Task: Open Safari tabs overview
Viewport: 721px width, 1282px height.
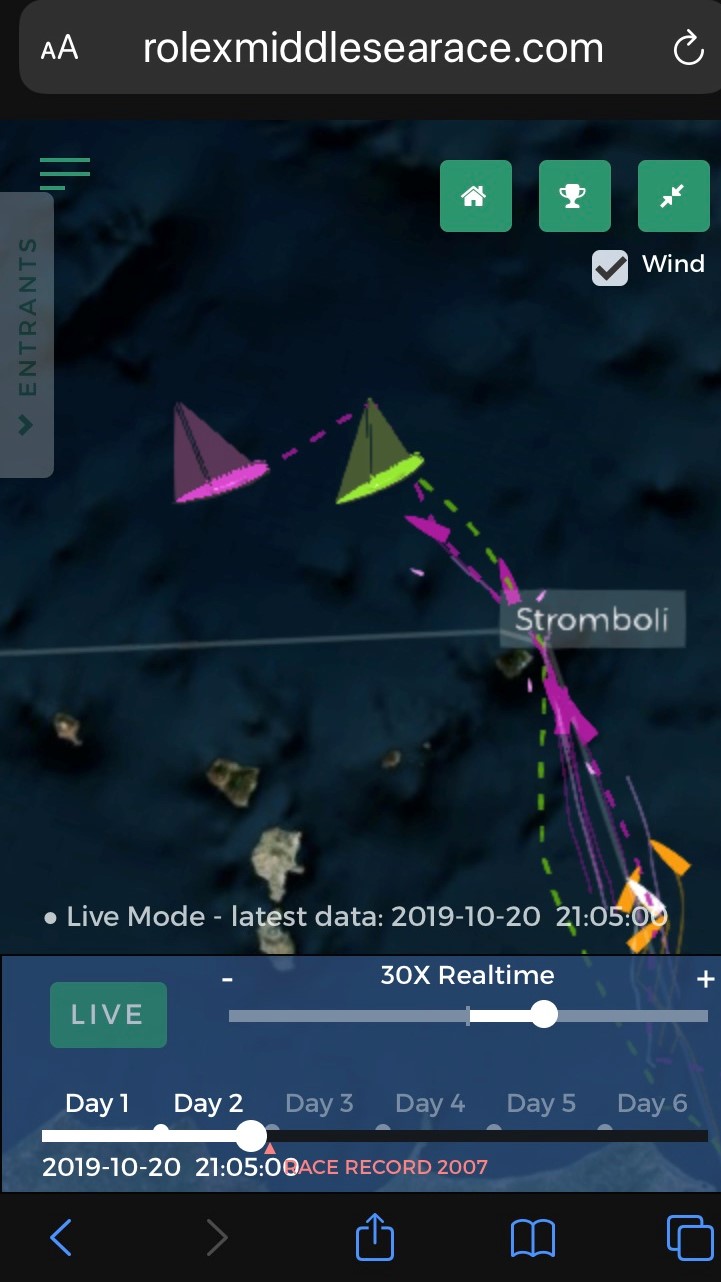Action: click(689, 1238)
